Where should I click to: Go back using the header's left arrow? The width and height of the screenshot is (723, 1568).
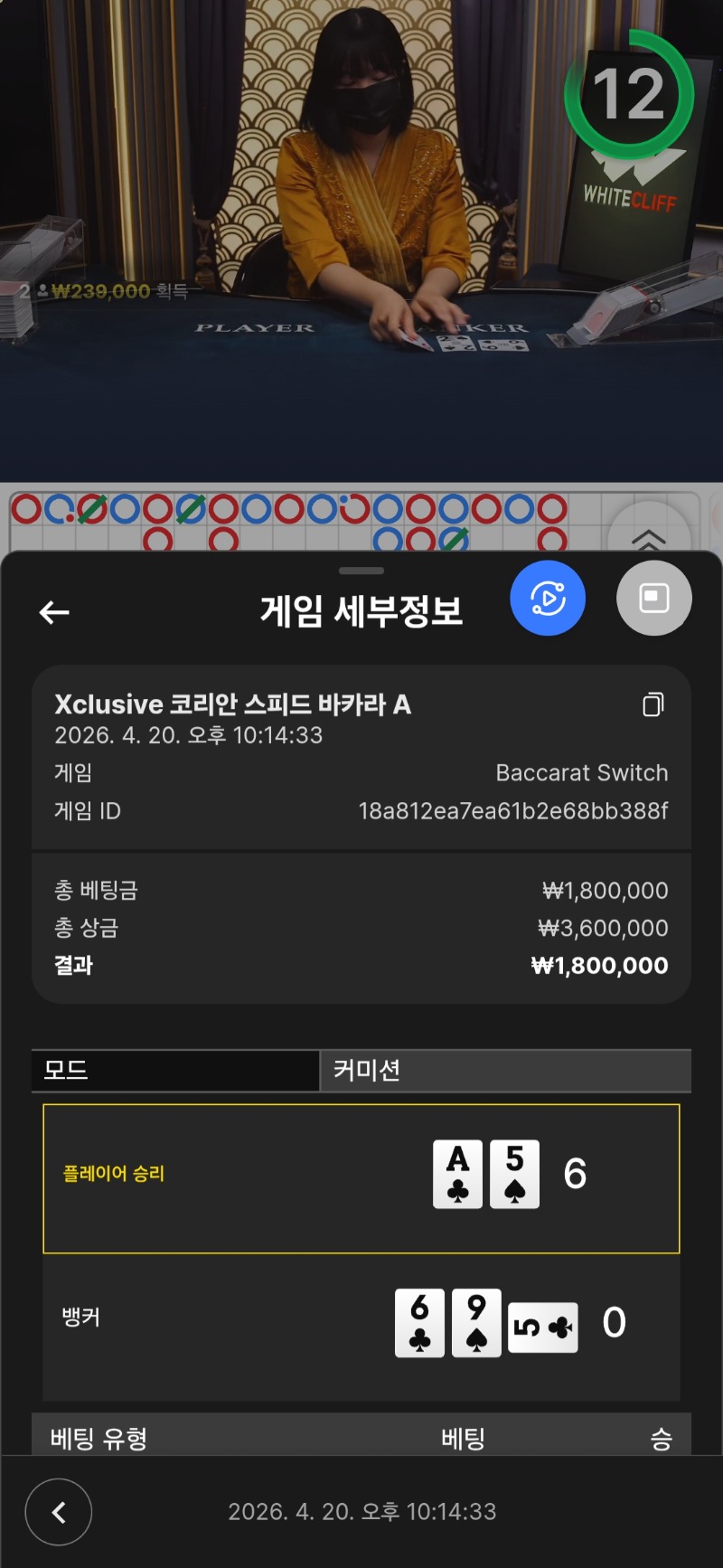click(54, 612)
